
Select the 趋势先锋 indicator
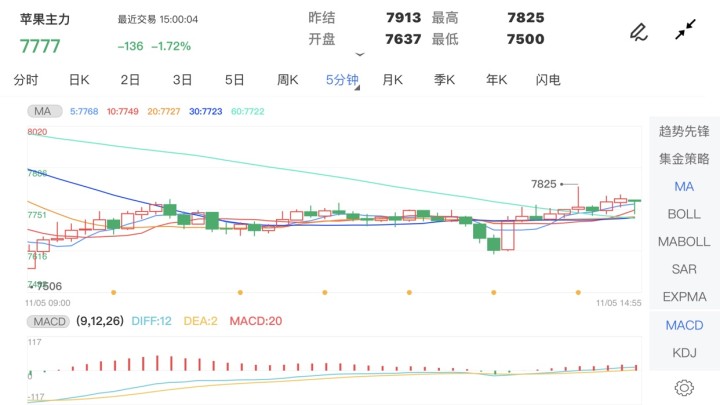tap(684, 131)
